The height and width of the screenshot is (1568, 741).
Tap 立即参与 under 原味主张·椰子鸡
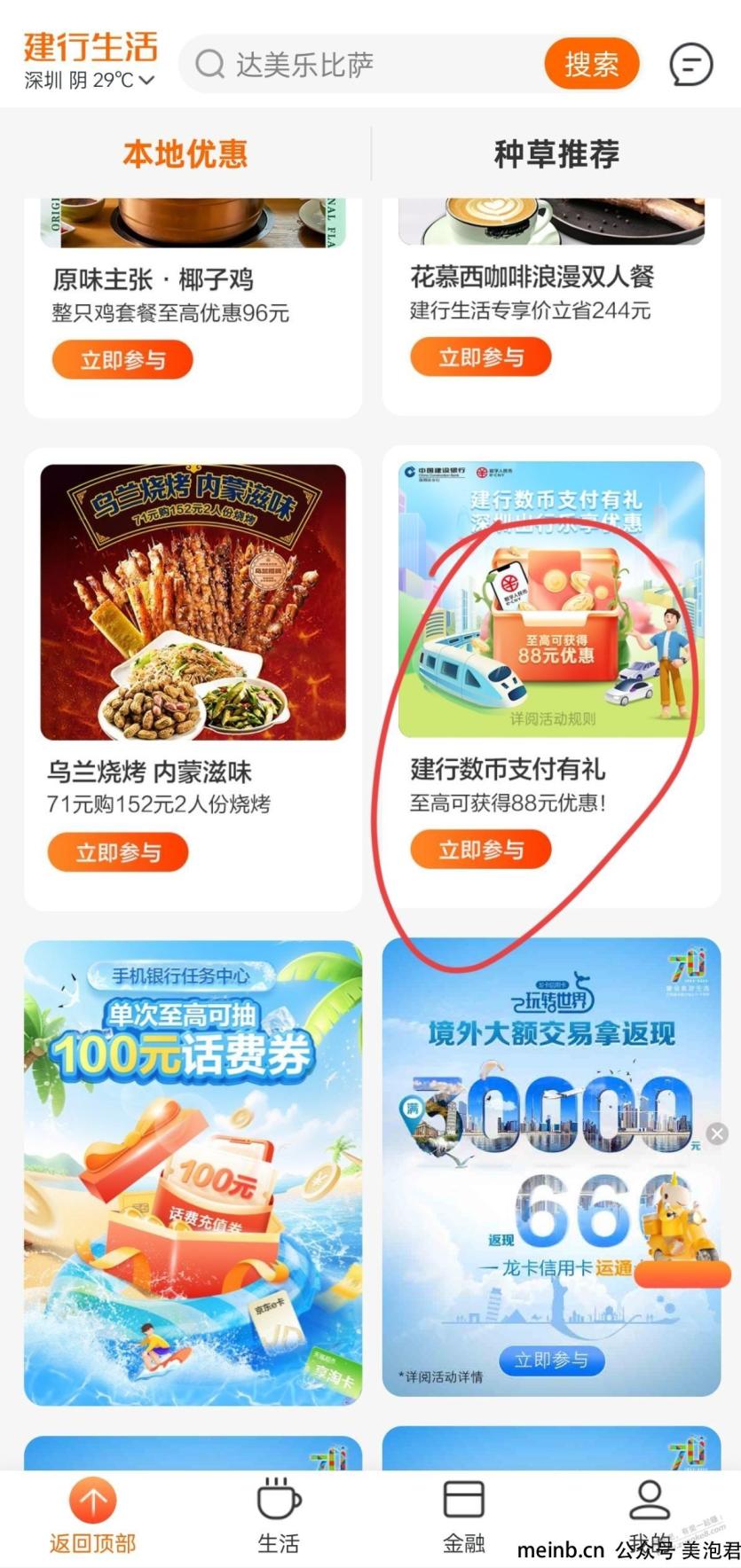pyautogui.click(x=122, y=360)
